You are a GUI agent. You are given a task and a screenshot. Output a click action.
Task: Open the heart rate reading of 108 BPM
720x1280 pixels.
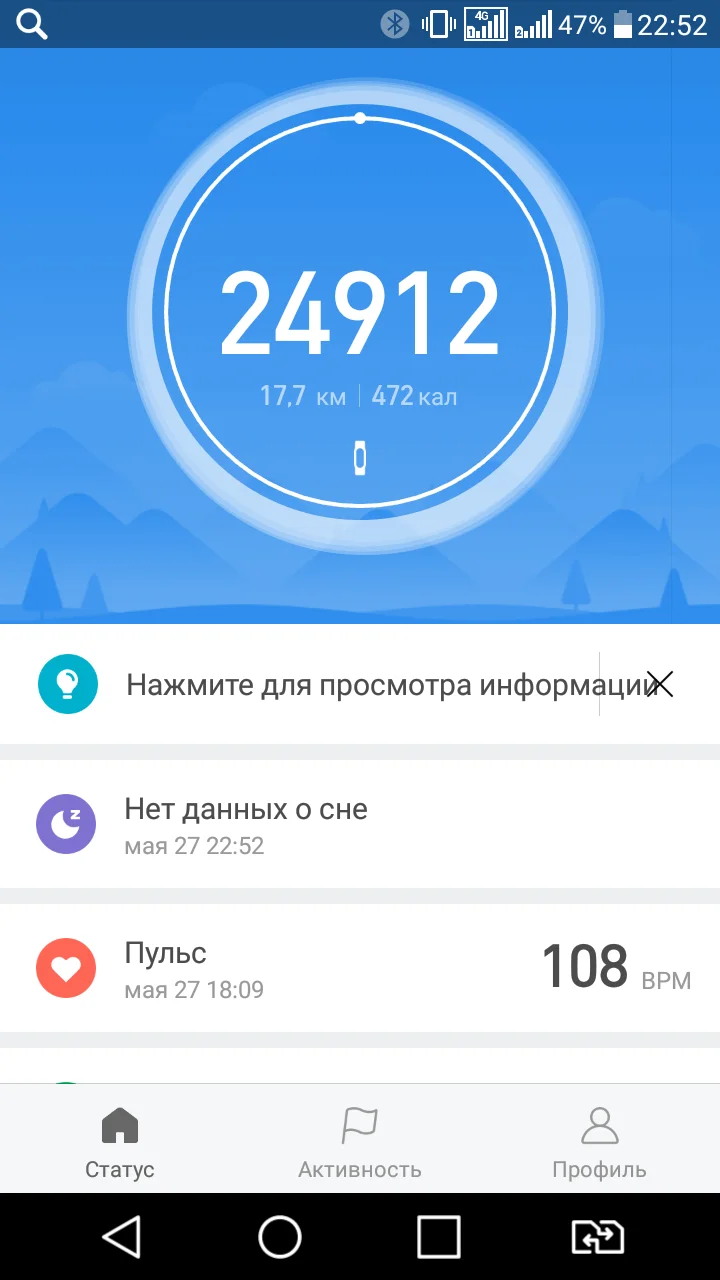[584, 967]
